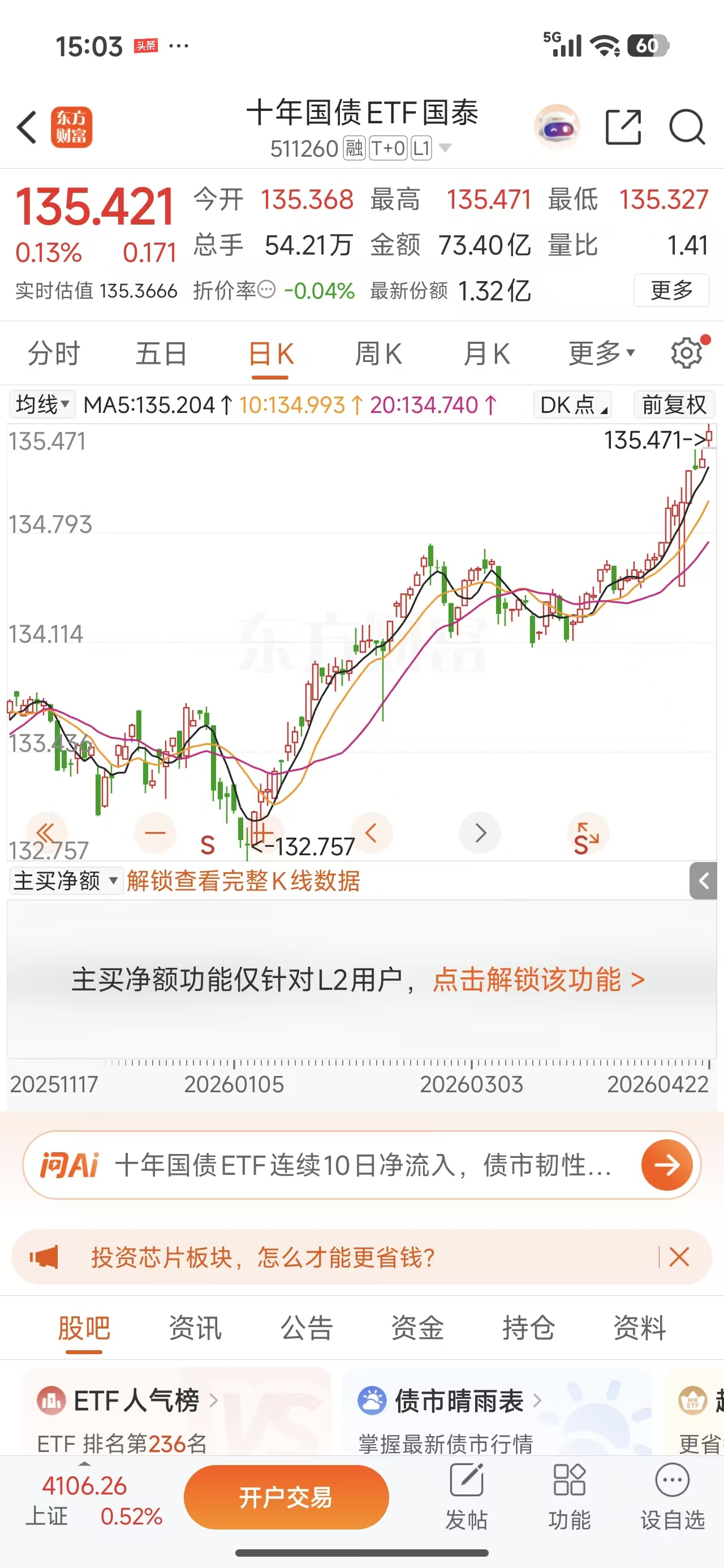
Task: Switch to the 五日 chart tab
Action: pyautogui.click(x=161, y=354)
